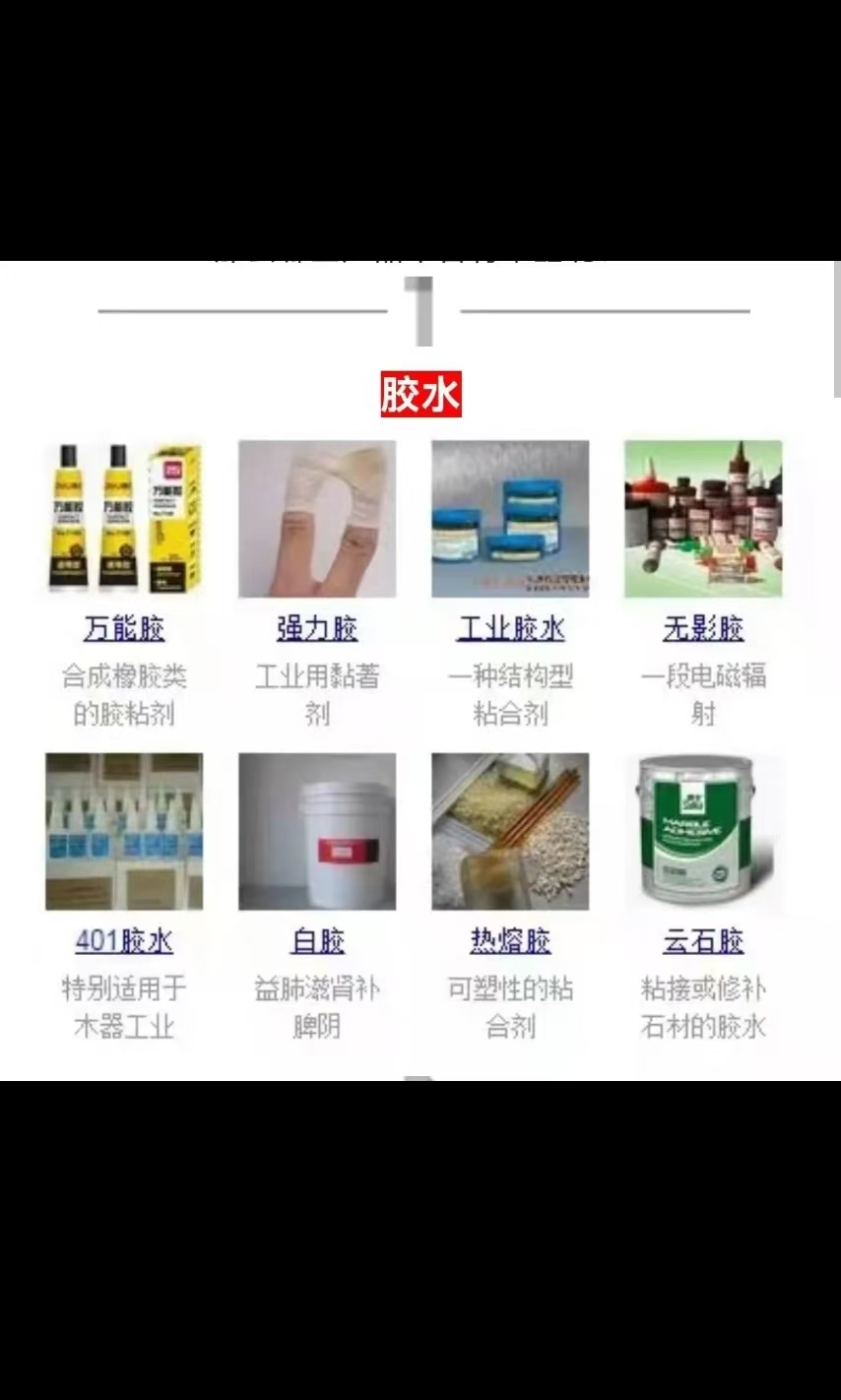Tap the green can picture above 云石胶
This screenshot has width=841, height=1400.
pyautogui.click(x=703, y=832)
